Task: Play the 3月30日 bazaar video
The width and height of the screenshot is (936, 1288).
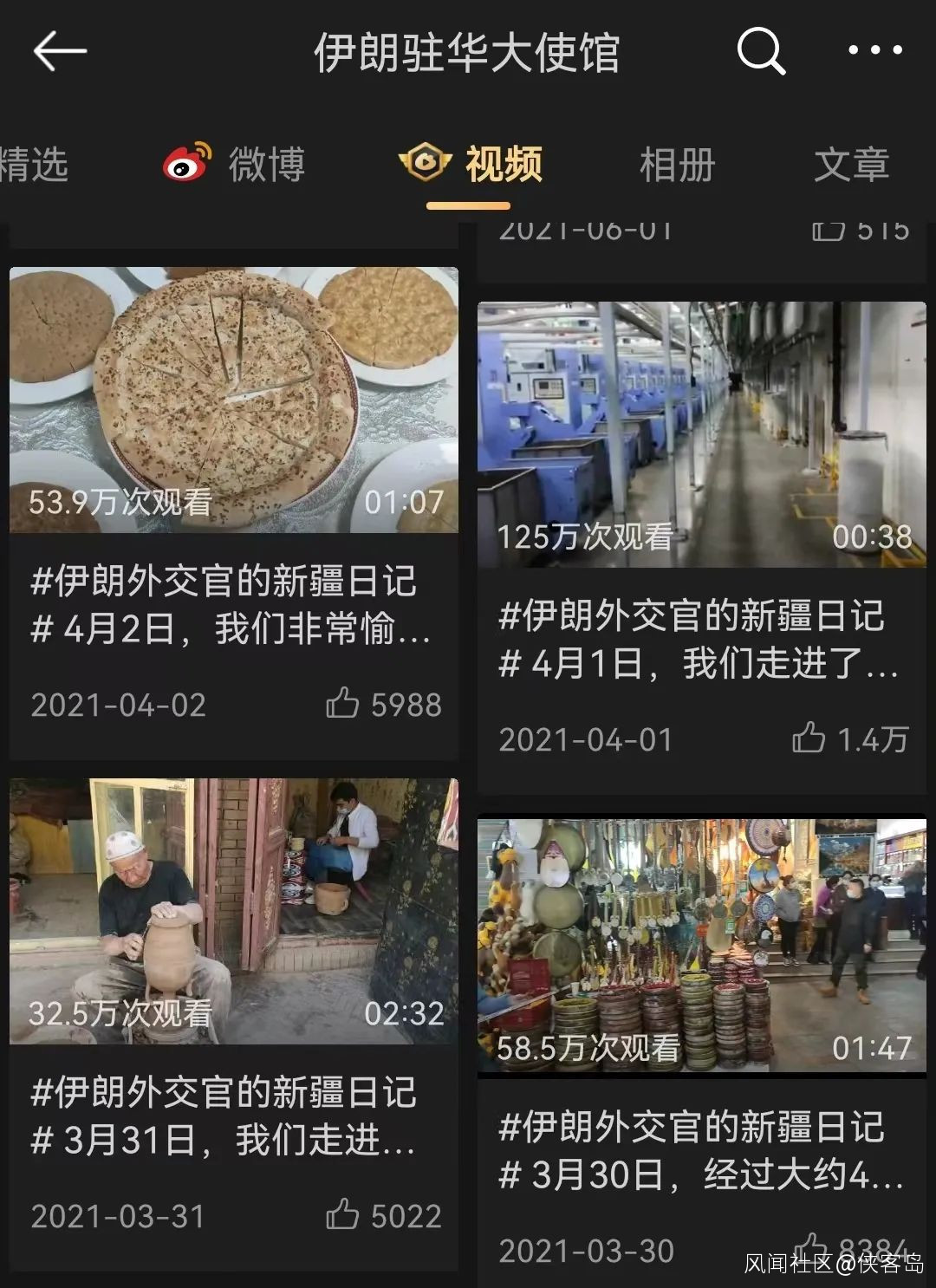Action: point(701,946)
